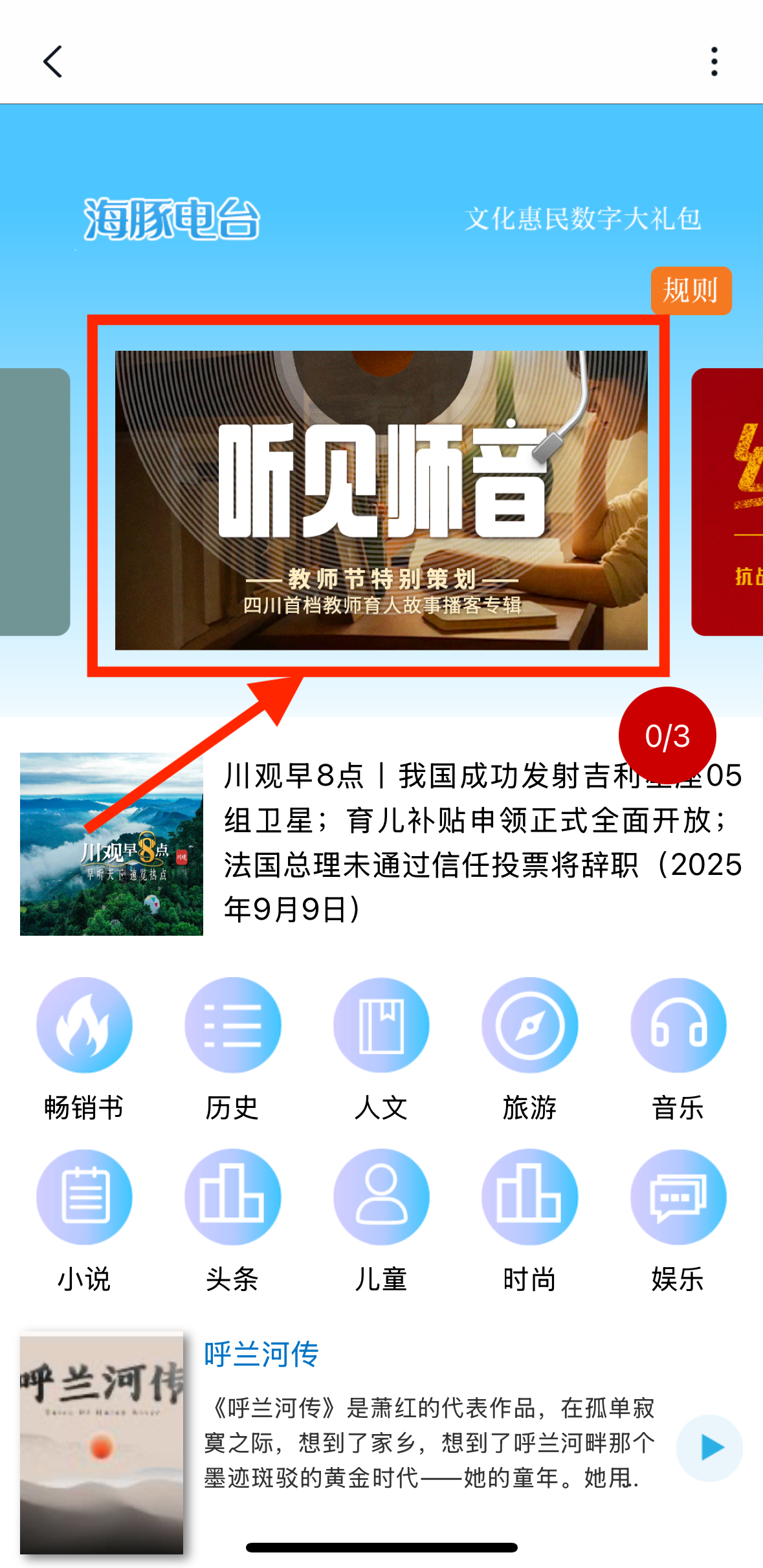Tap the red 0/3 progress badge
Screen dimensions: 763x1568
[x=667, y=736]
